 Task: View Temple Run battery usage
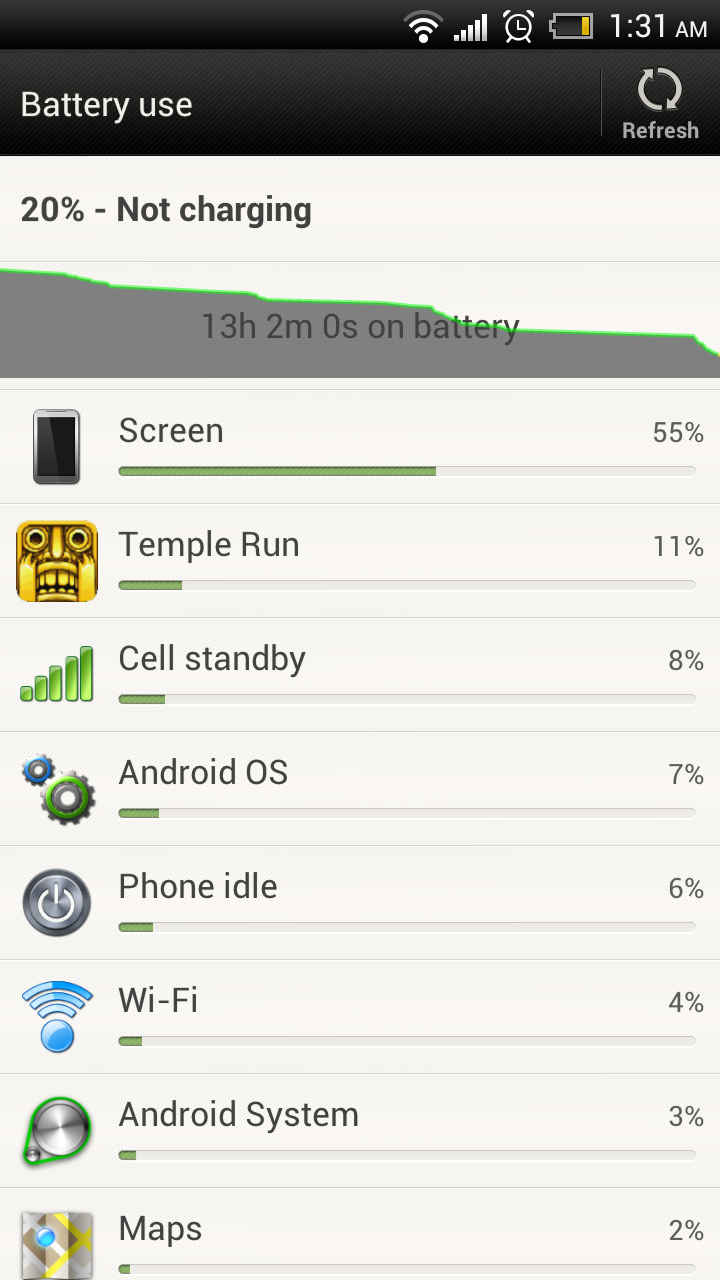point(360,560)
